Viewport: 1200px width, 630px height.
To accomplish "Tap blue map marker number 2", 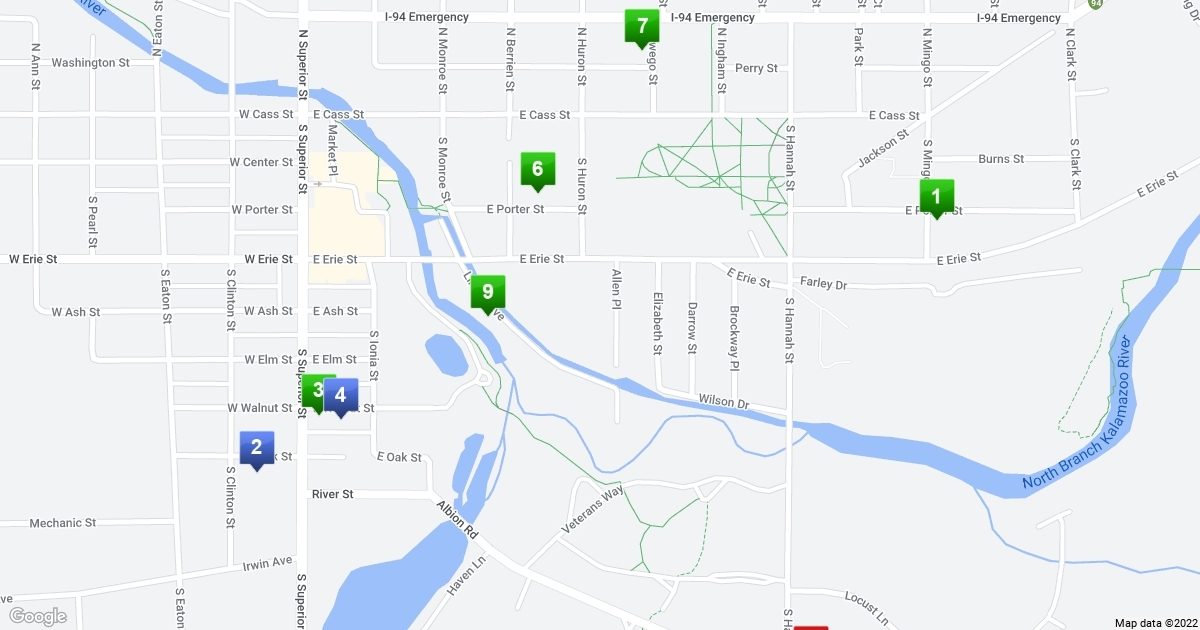I will (257, 448).
